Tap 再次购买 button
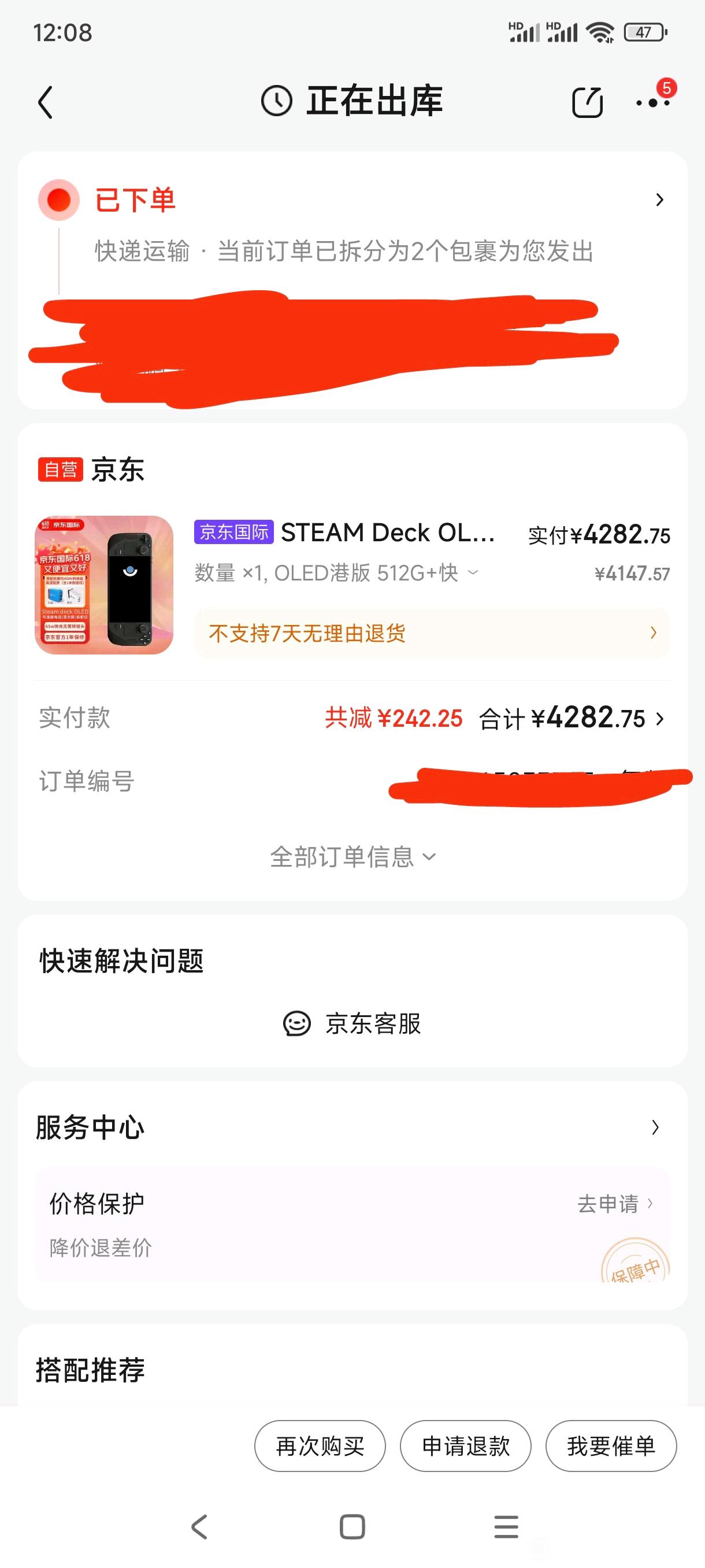Screen dimensions: 705x1568 tap(320, 1445)
